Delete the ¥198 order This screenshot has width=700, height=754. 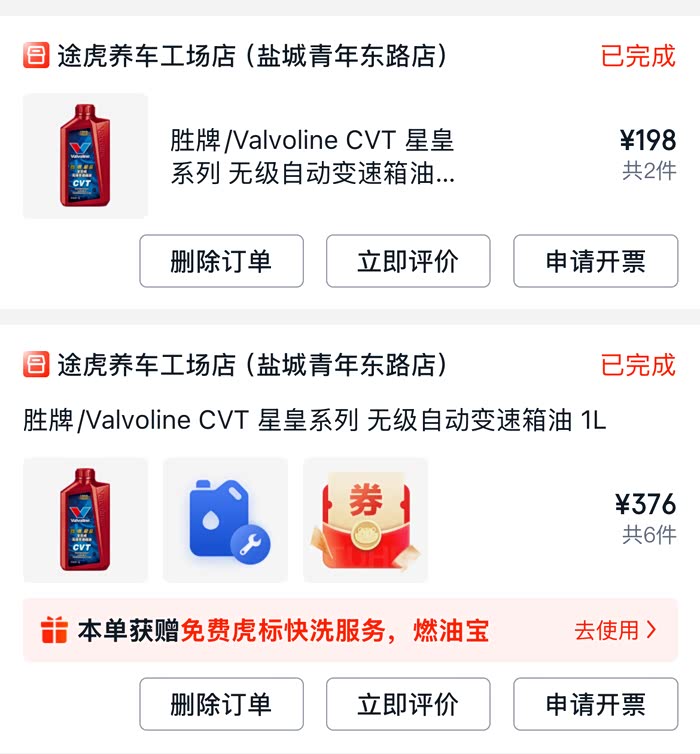click(222, 261)
